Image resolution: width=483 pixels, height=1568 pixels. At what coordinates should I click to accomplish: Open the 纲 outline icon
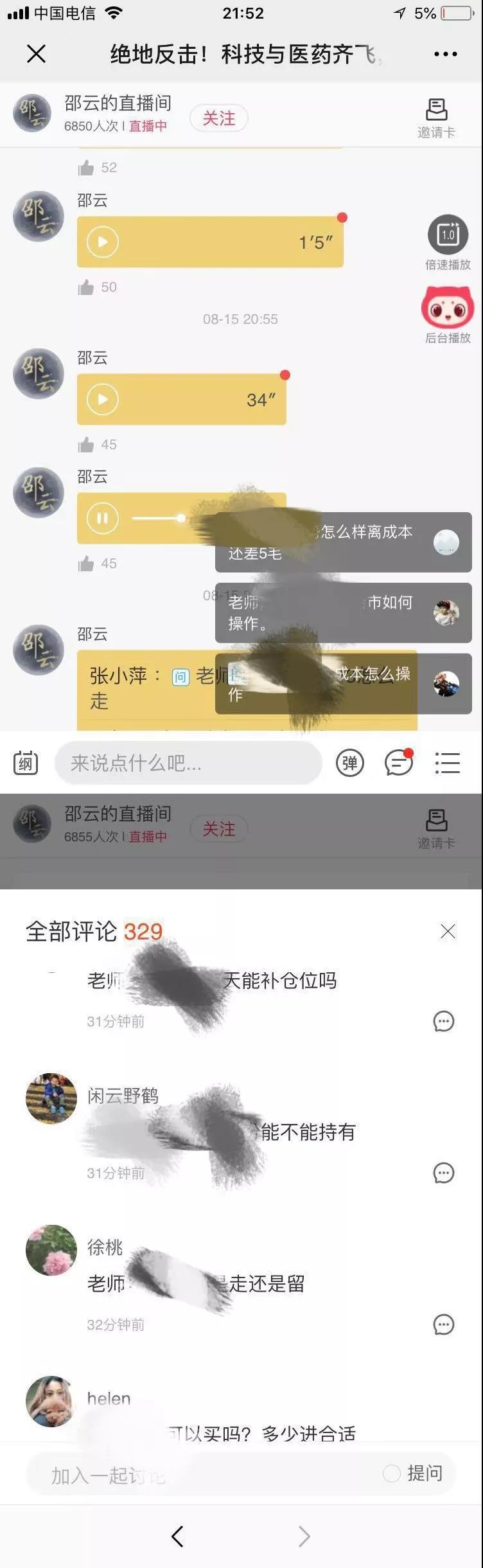point(26,763)
